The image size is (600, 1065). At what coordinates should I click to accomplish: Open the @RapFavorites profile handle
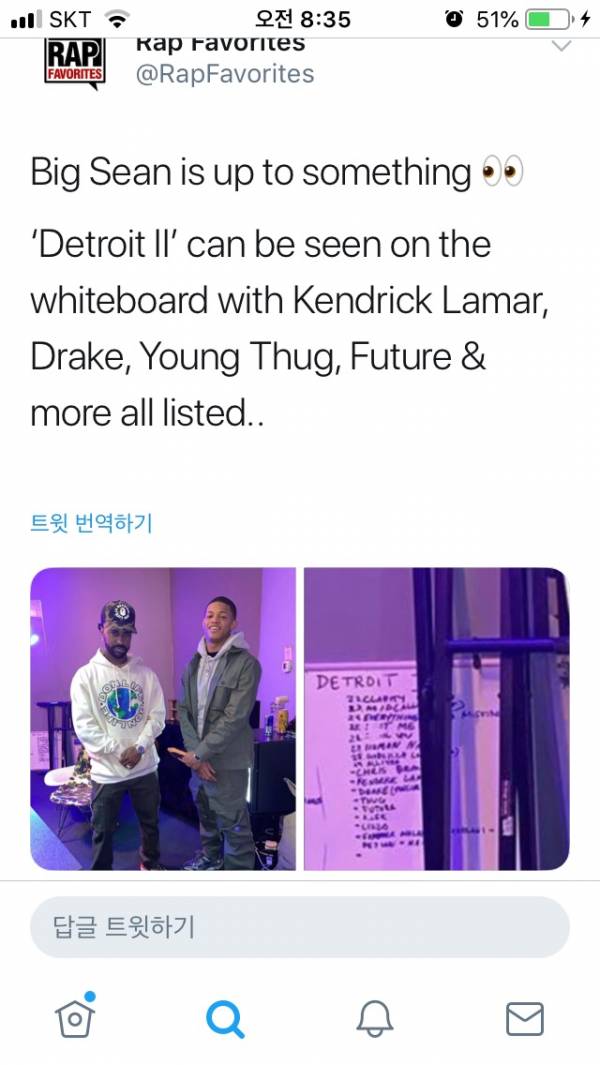click(223, 74)
